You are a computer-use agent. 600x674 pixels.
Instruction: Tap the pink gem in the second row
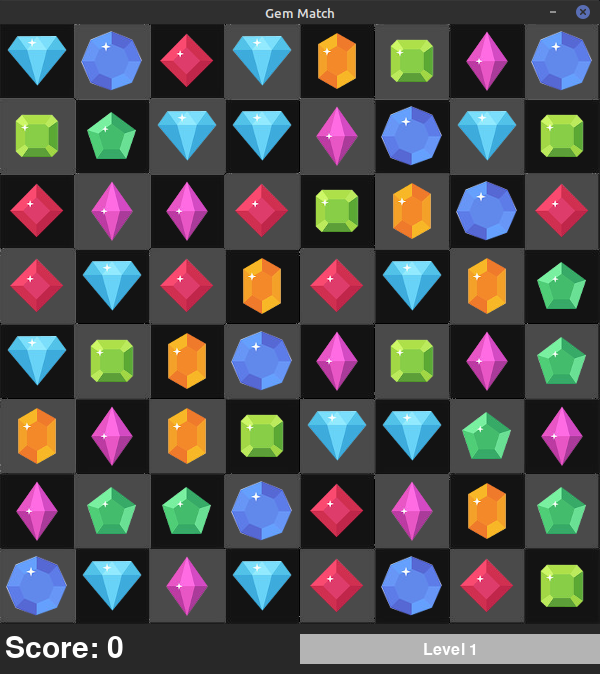tap(337, 136)
